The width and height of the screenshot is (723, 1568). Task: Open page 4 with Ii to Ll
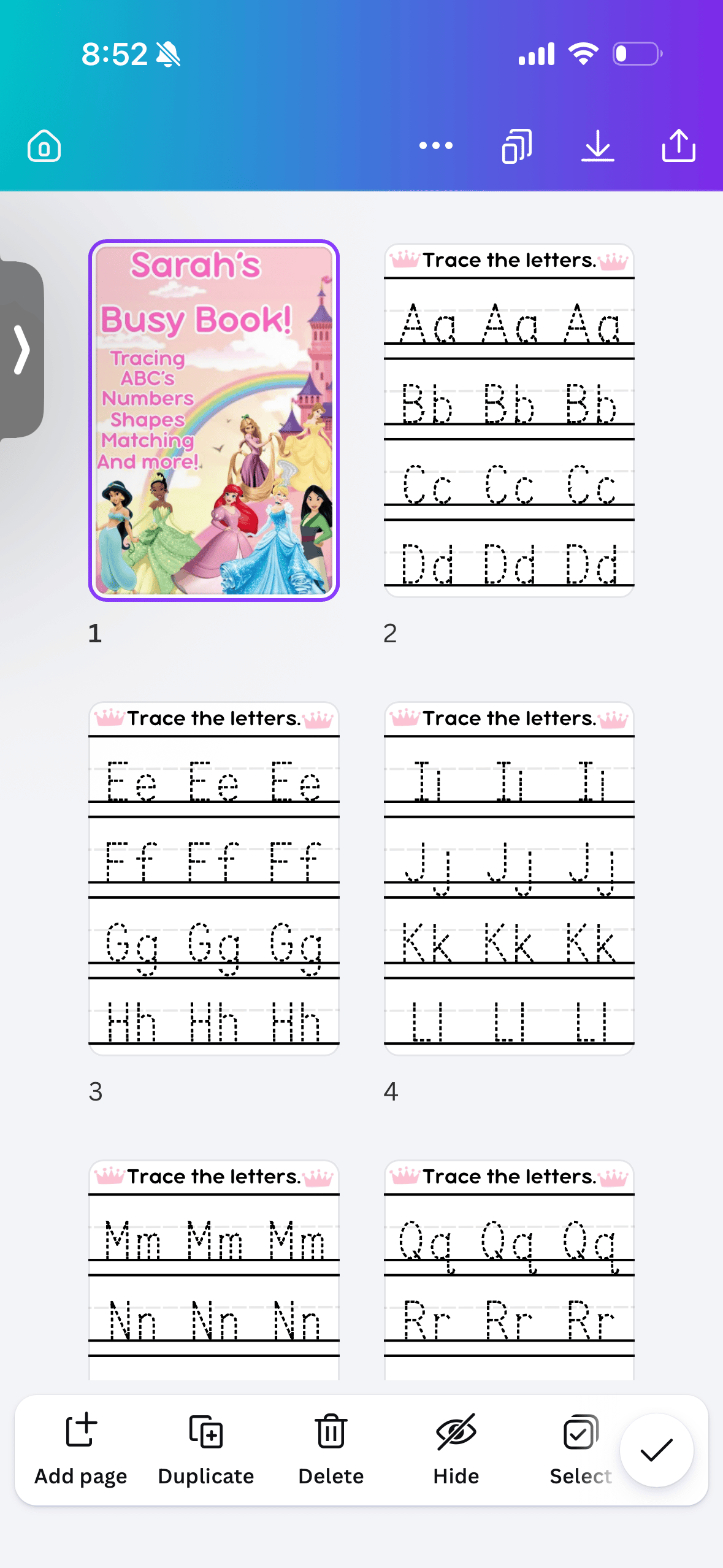tap(509, 878)
